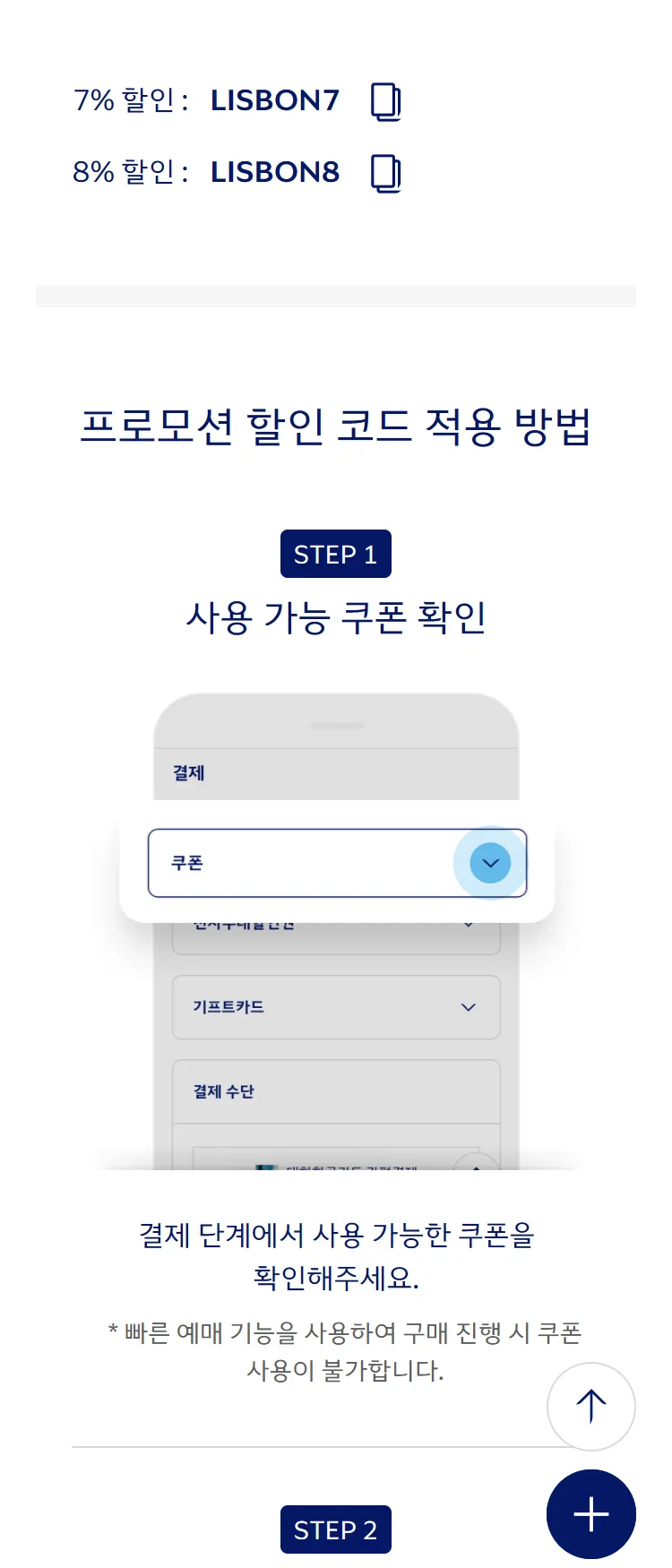Open the floating plus menu button
Viewport: 672px width, 1568px height.
point(591,1514)
